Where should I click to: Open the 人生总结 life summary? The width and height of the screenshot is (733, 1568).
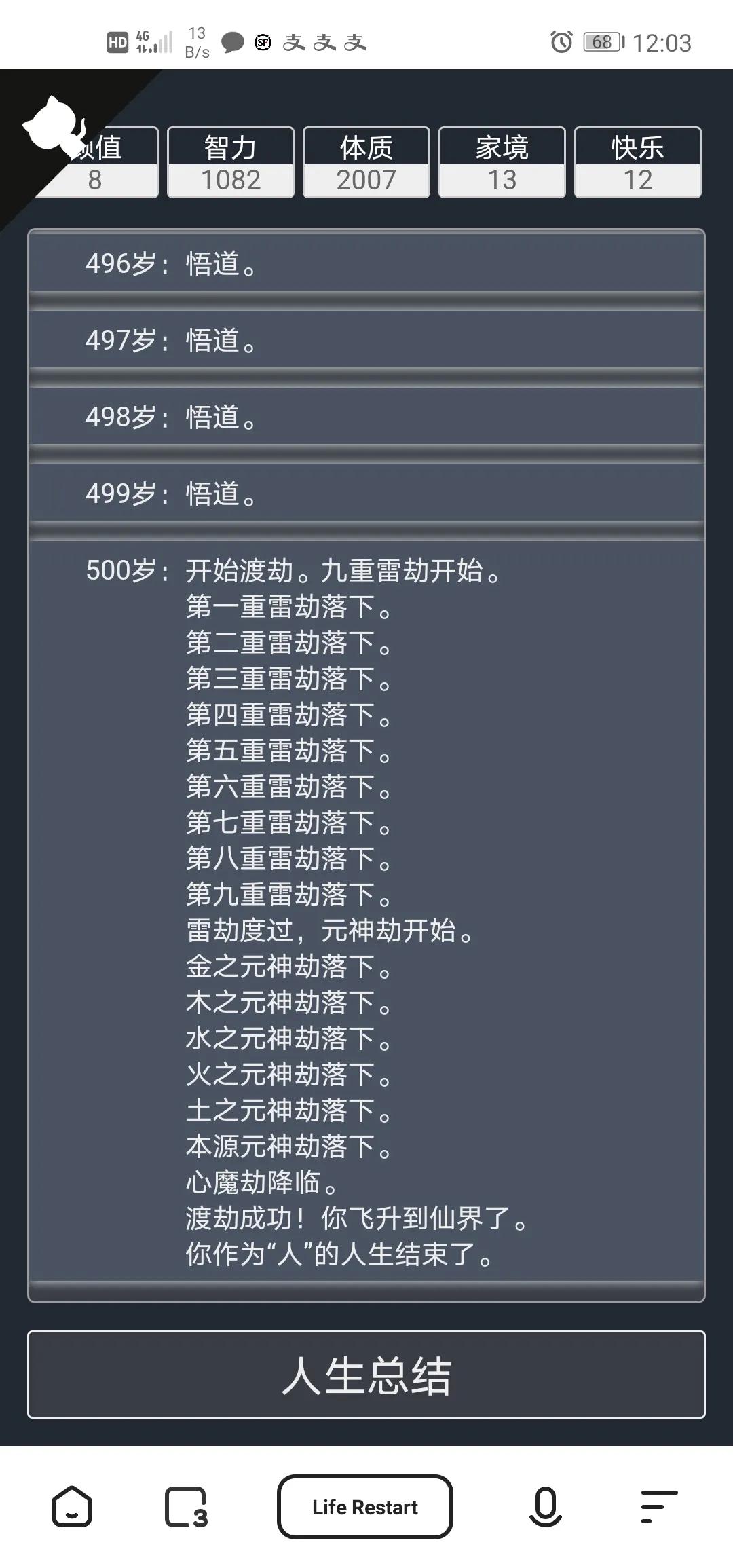coord(366,1375)
